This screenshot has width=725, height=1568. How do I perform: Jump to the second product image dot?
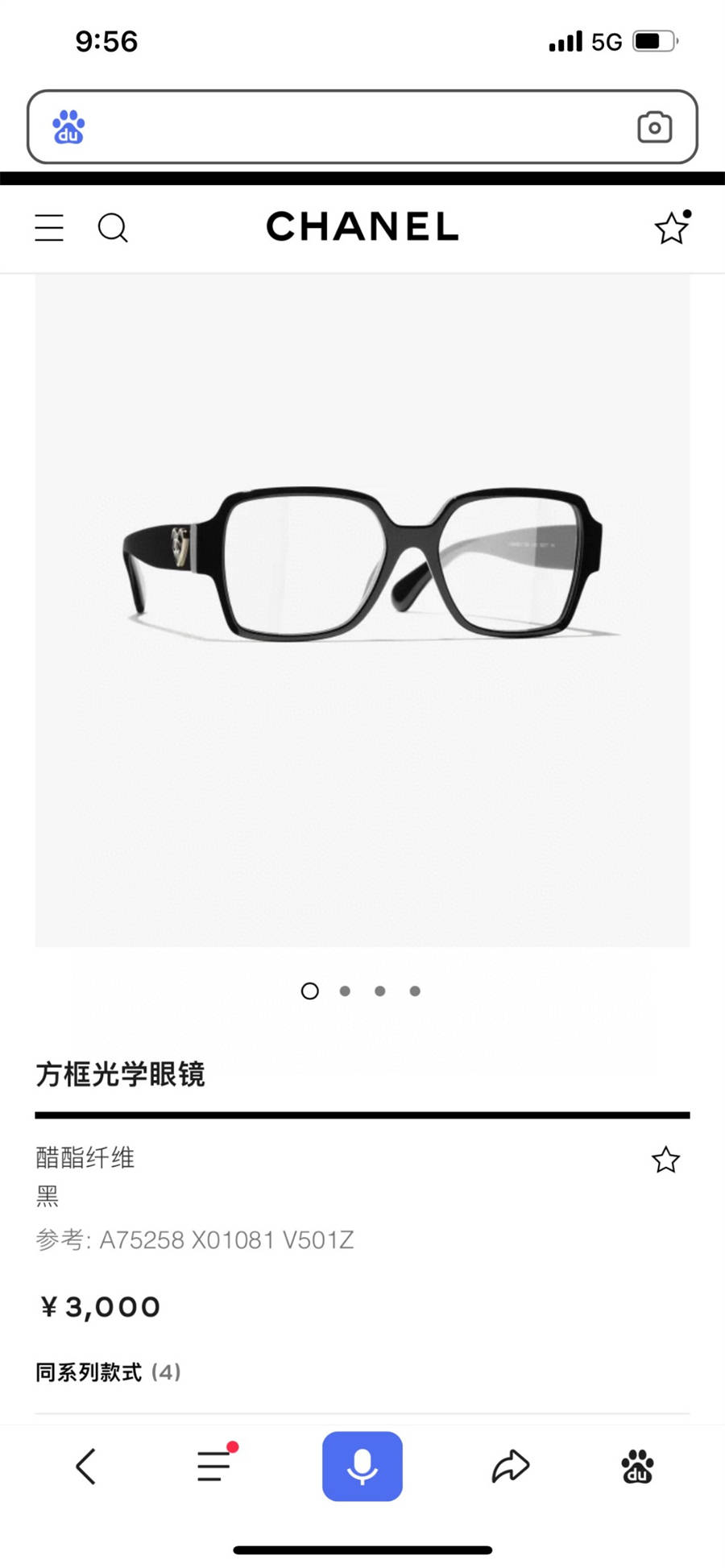[x=345, y=991]
